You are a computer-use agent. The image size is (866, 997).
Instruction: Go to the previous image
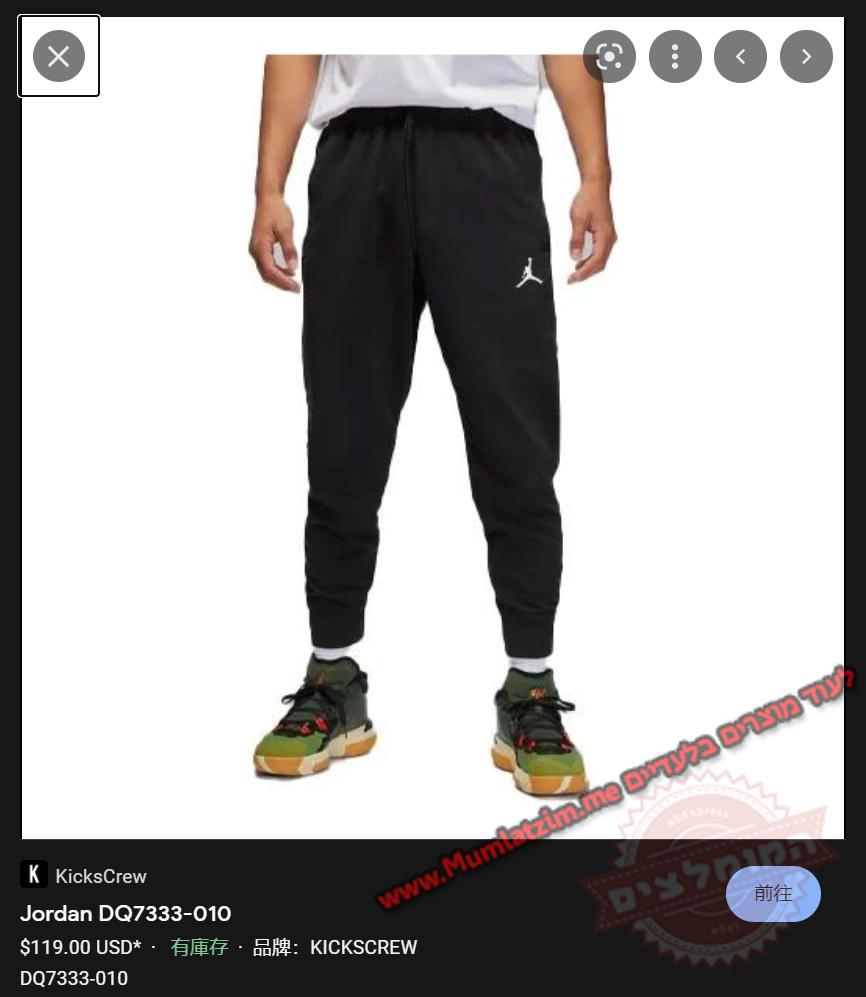740,56
